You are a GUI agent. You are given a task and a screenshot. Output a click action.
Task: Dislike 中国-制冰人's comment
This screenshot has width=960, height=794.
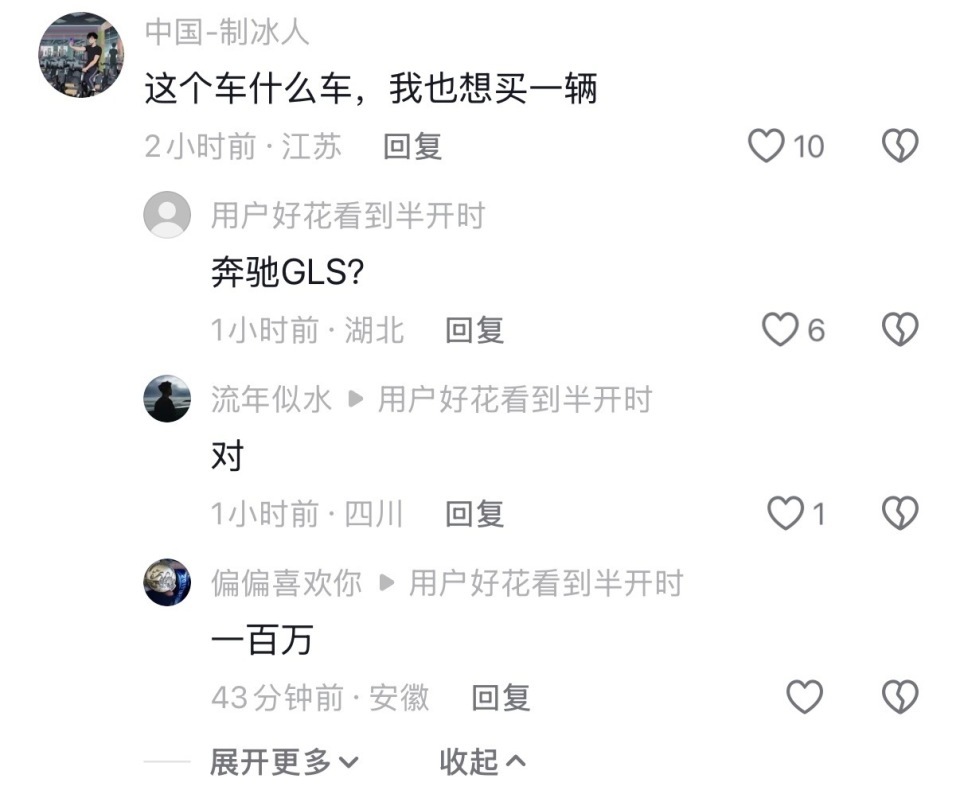click(900, 147)
